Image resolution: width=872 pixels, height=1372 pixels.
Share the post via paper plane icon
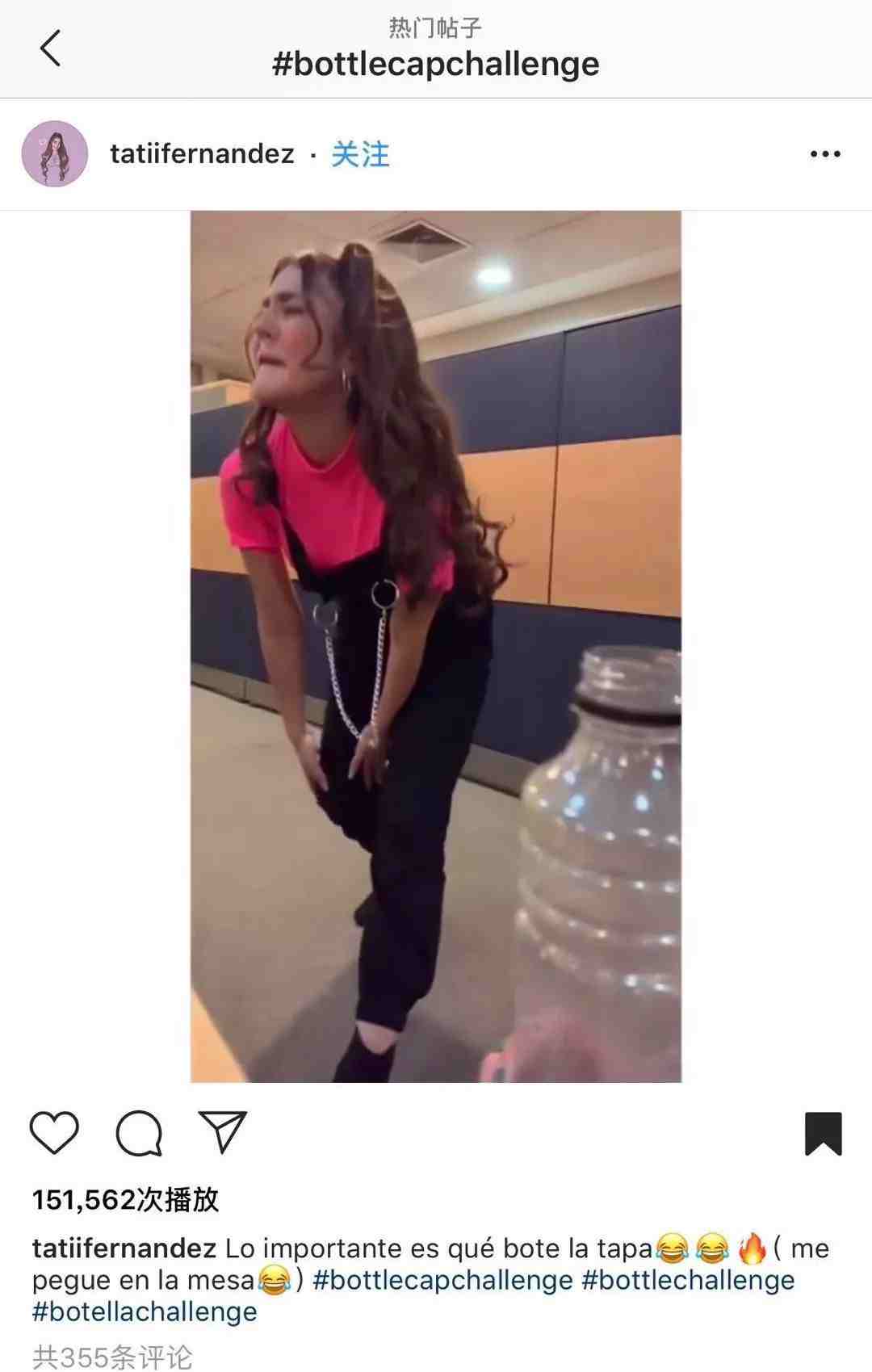point(222,1132)
